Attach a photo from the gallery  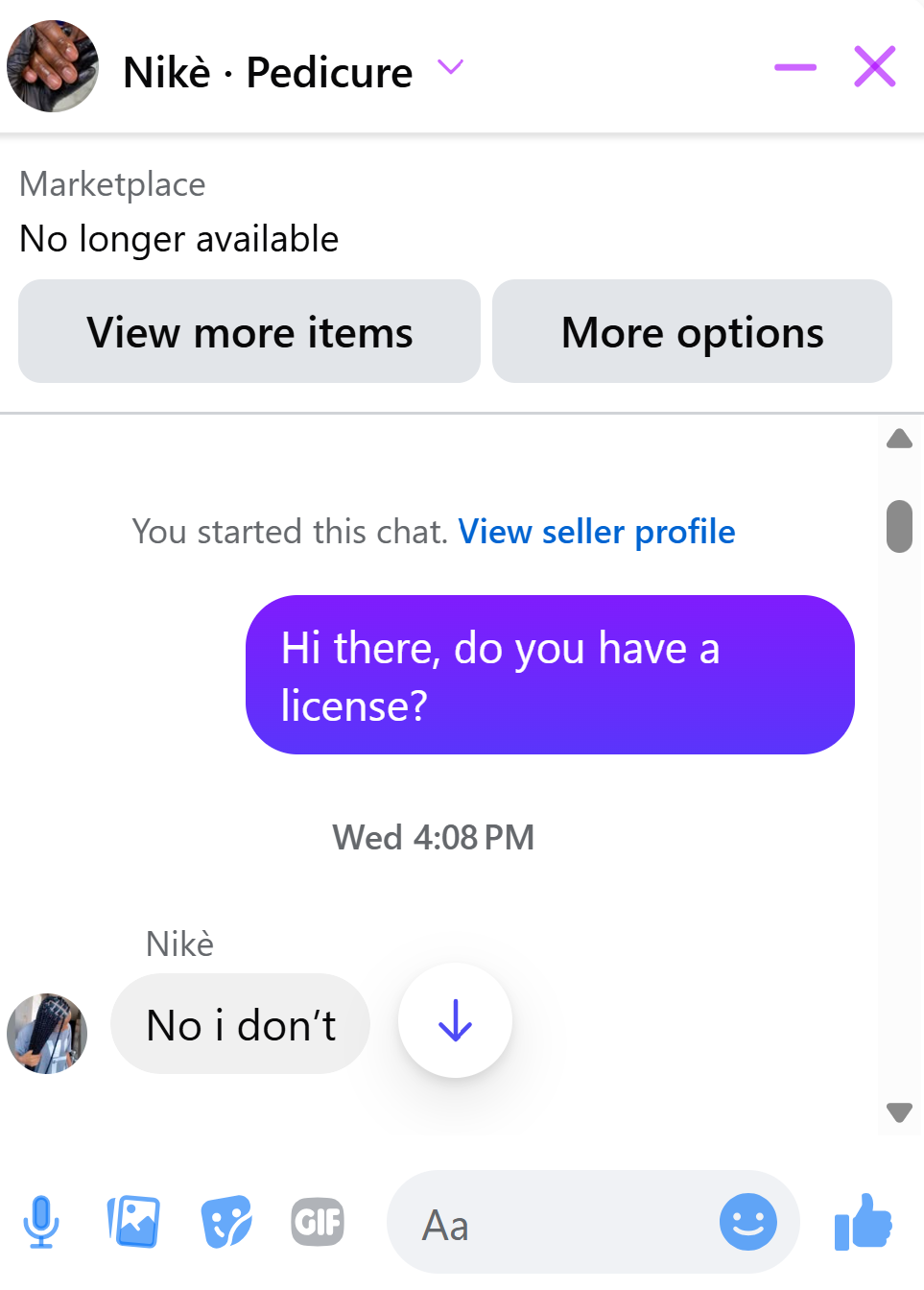point(133,1222)
